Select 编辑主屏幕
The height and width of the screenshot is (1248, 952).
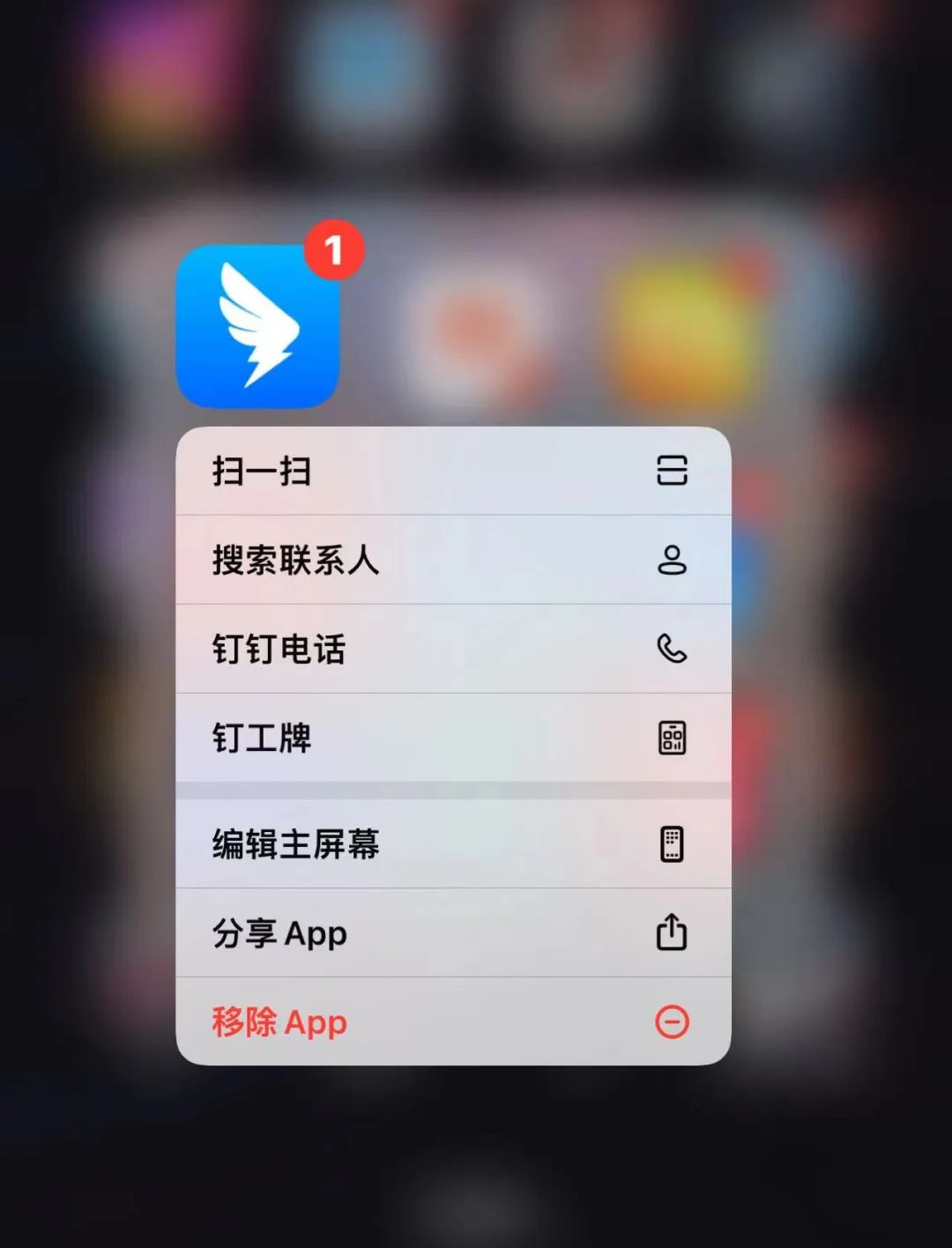click(x=452, y=844)
